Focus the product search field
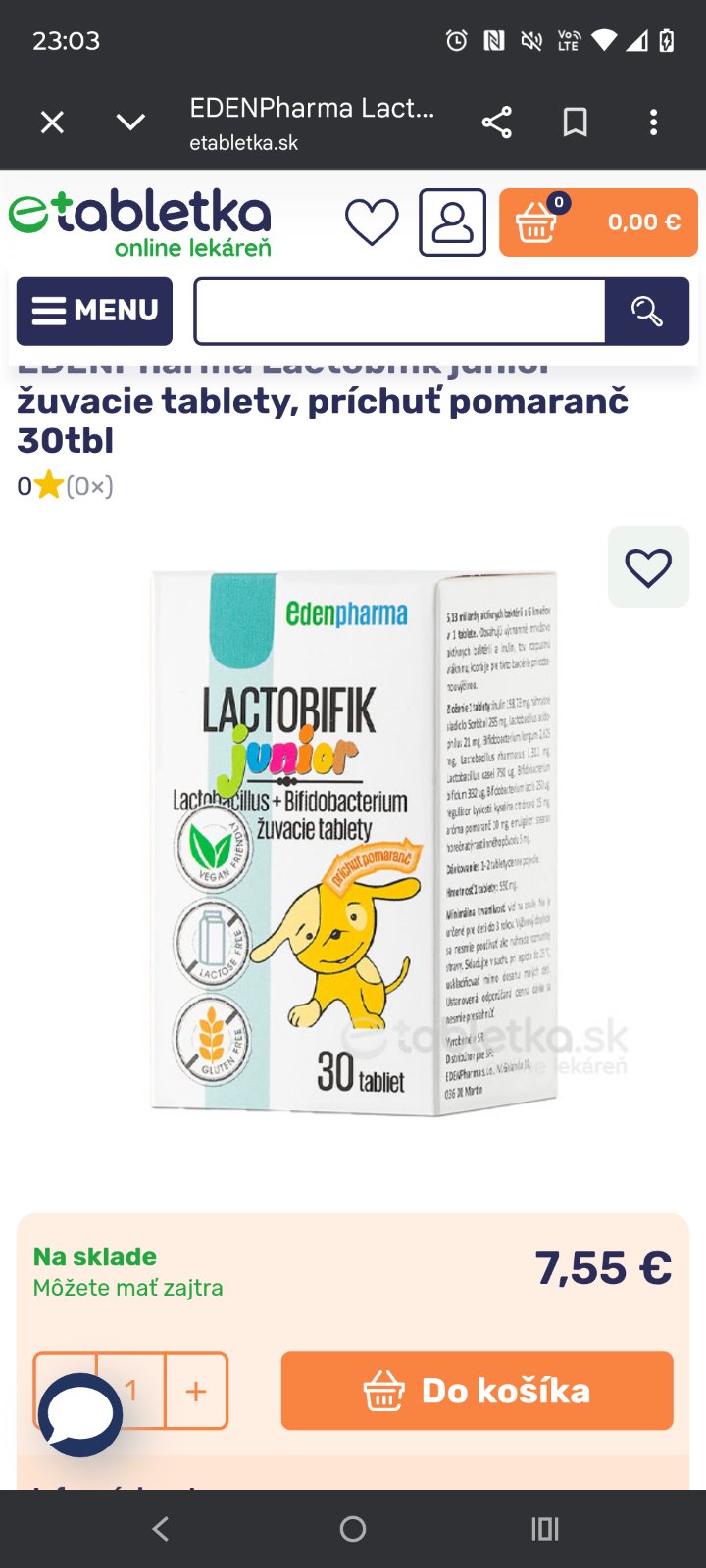 (x=399, y=312)
